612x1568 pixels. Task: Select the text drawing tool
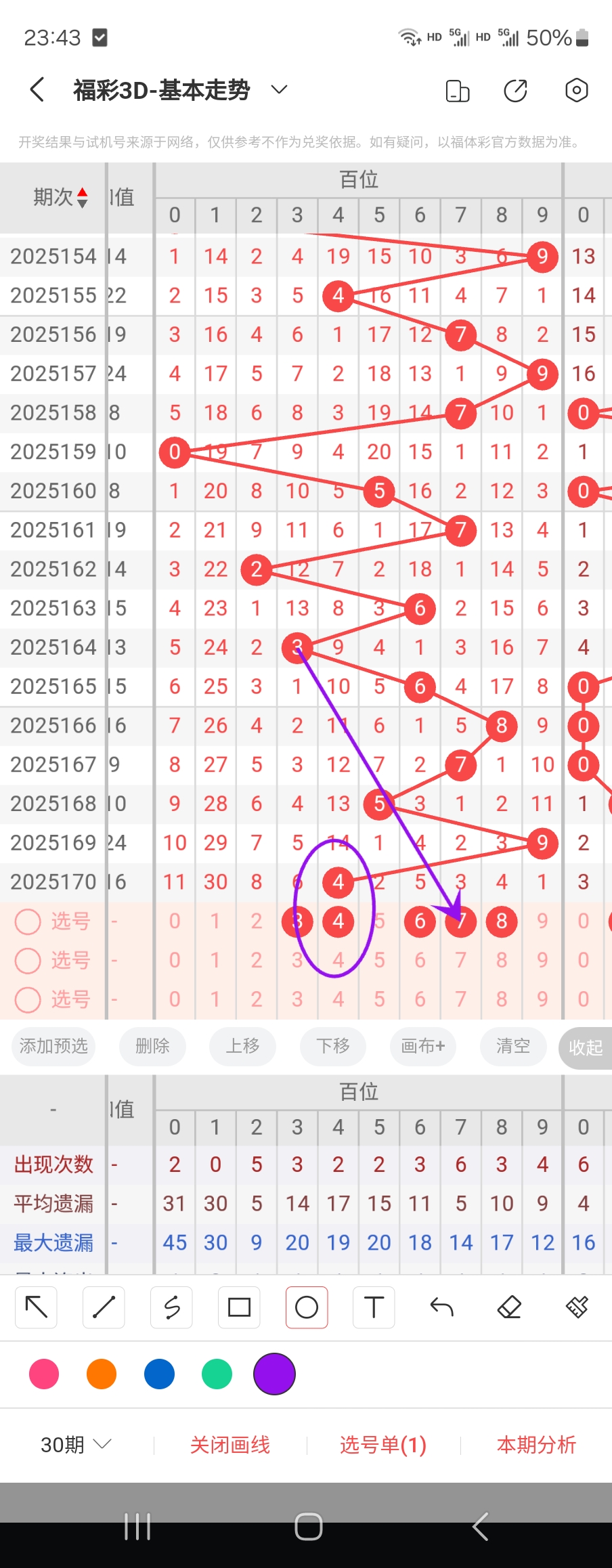tap(374, 1307)
